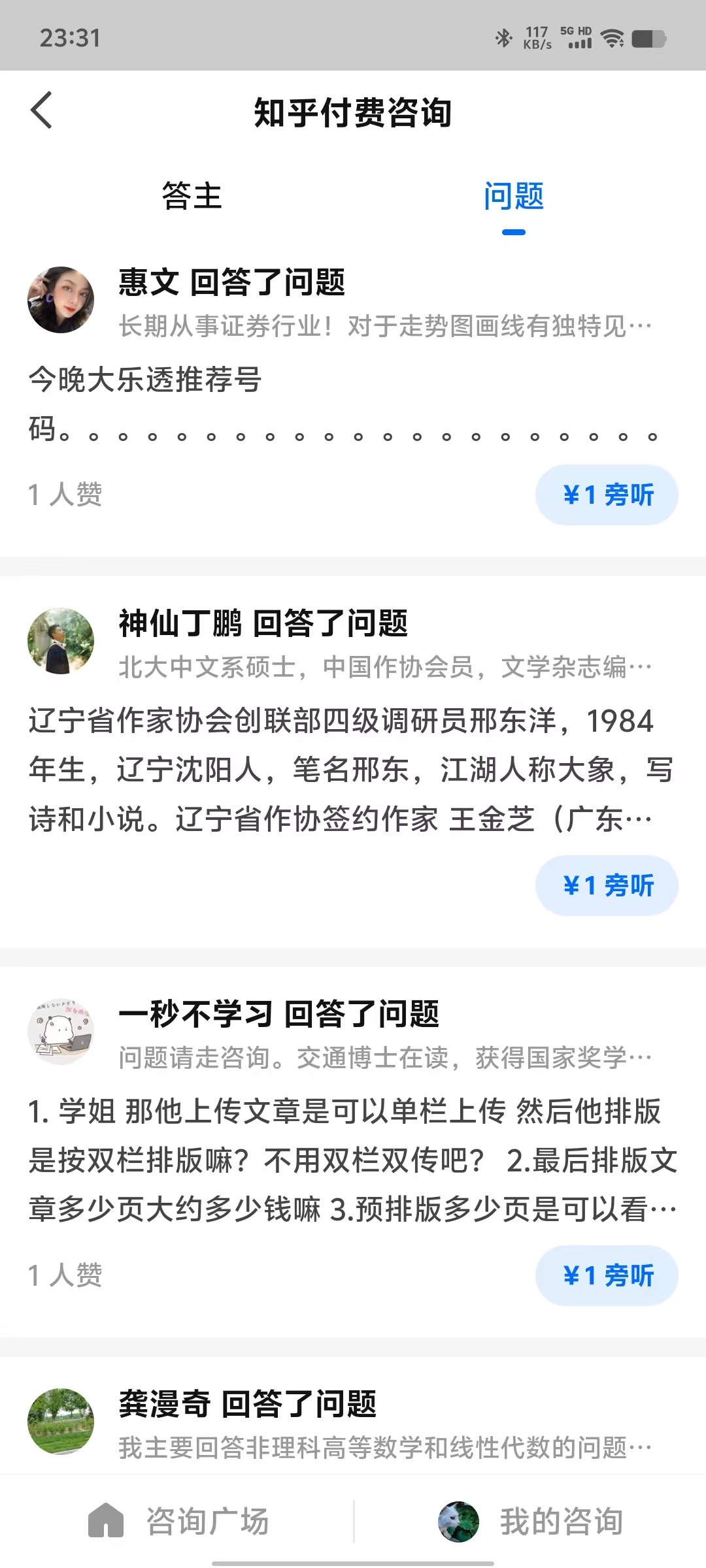Open 我的咨询 tab
Viewport: 706px width, 1568px height.
[529, 1522]
